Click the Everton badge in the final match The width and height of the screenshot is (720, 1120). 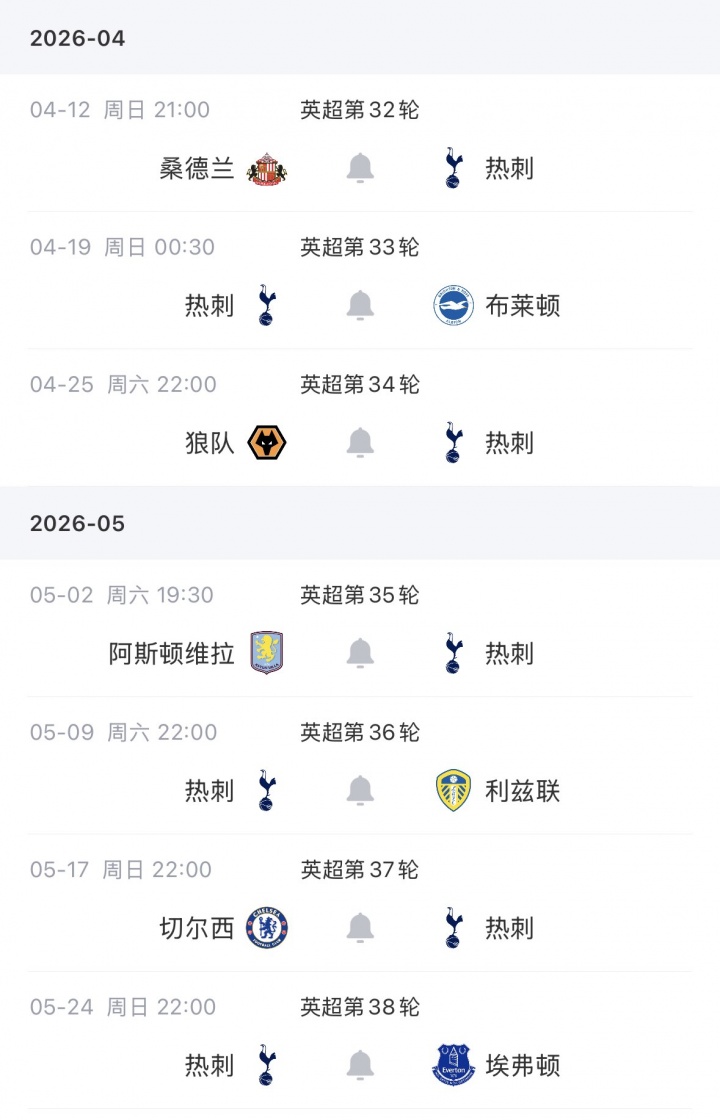click(452, 1065)
